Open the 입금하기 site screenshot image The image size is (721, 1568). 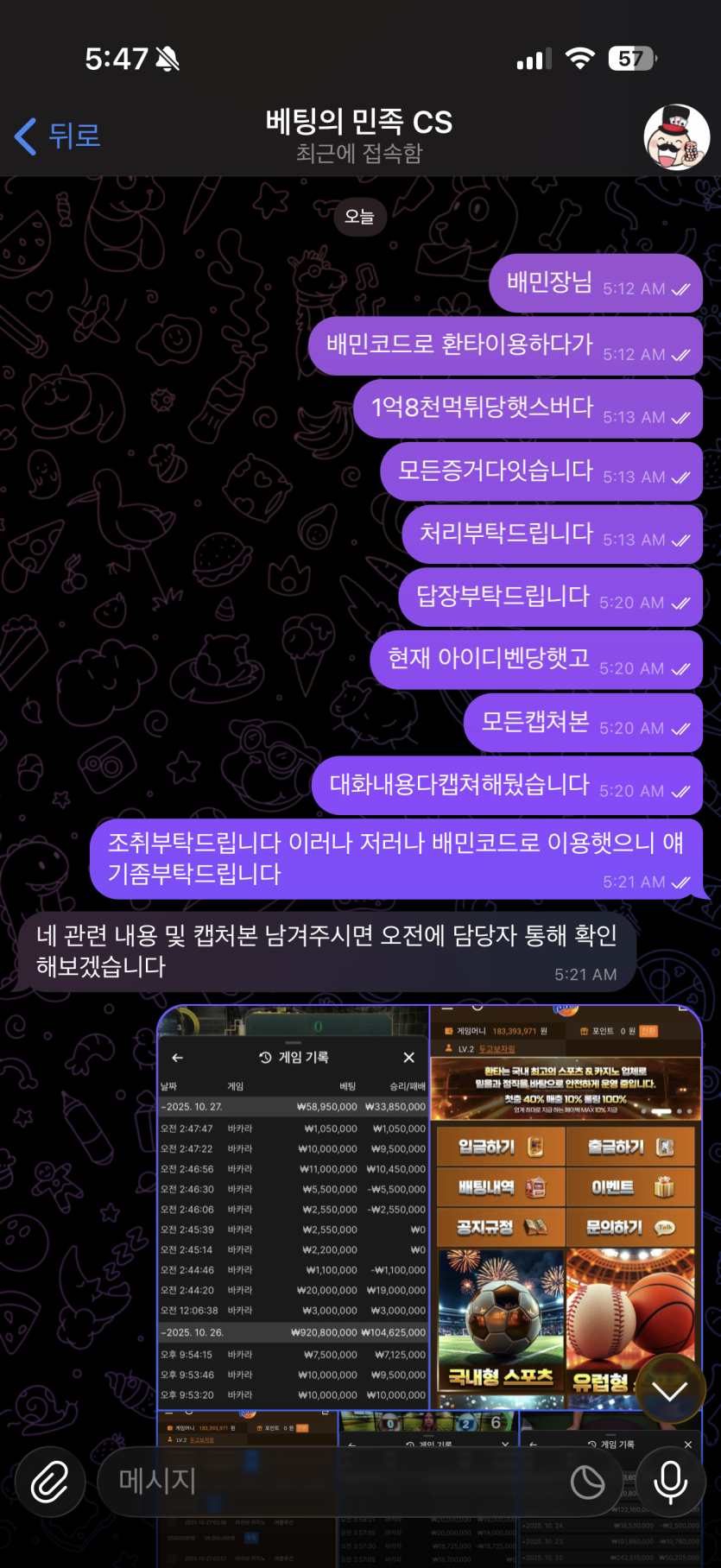[x=566, y=1209]
